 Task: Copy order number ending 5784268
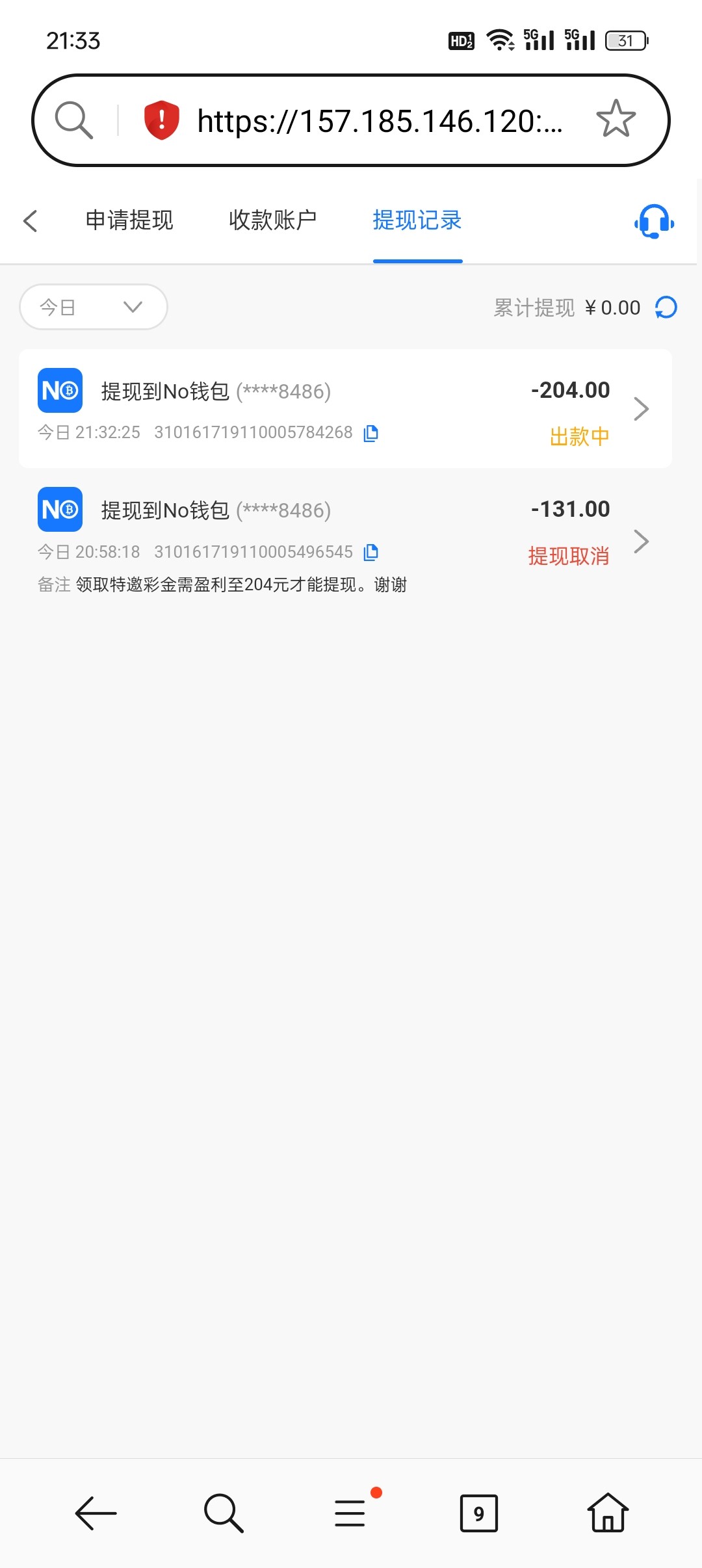pos(371,433)
